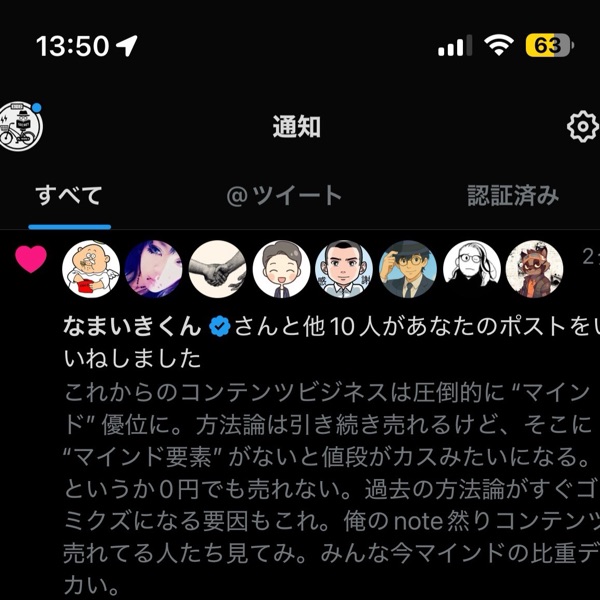Open the first liker's cartoon baby avatar
The image size is (600, 600).
pos(91,269)
